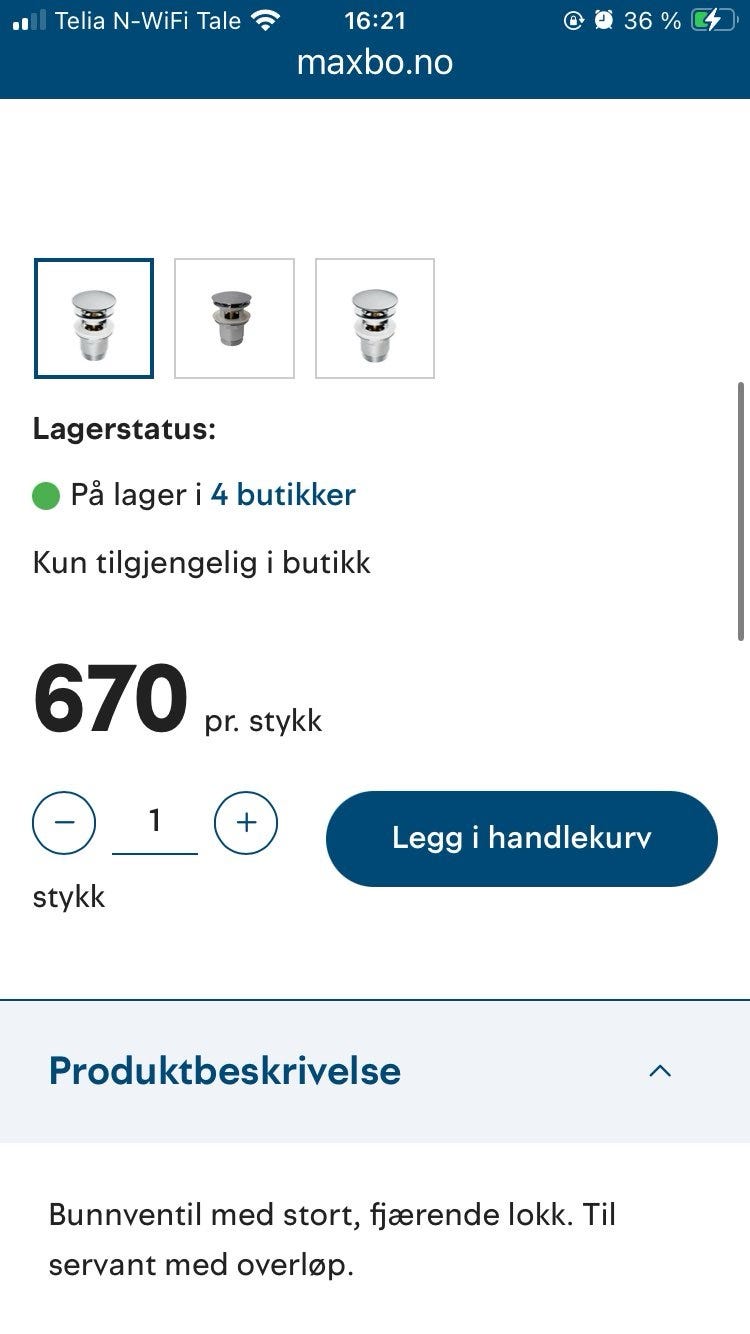Viewport: 750px width, 1334px height.
Task: Open the 4 butikker store list link
Action: pos(283,494)
